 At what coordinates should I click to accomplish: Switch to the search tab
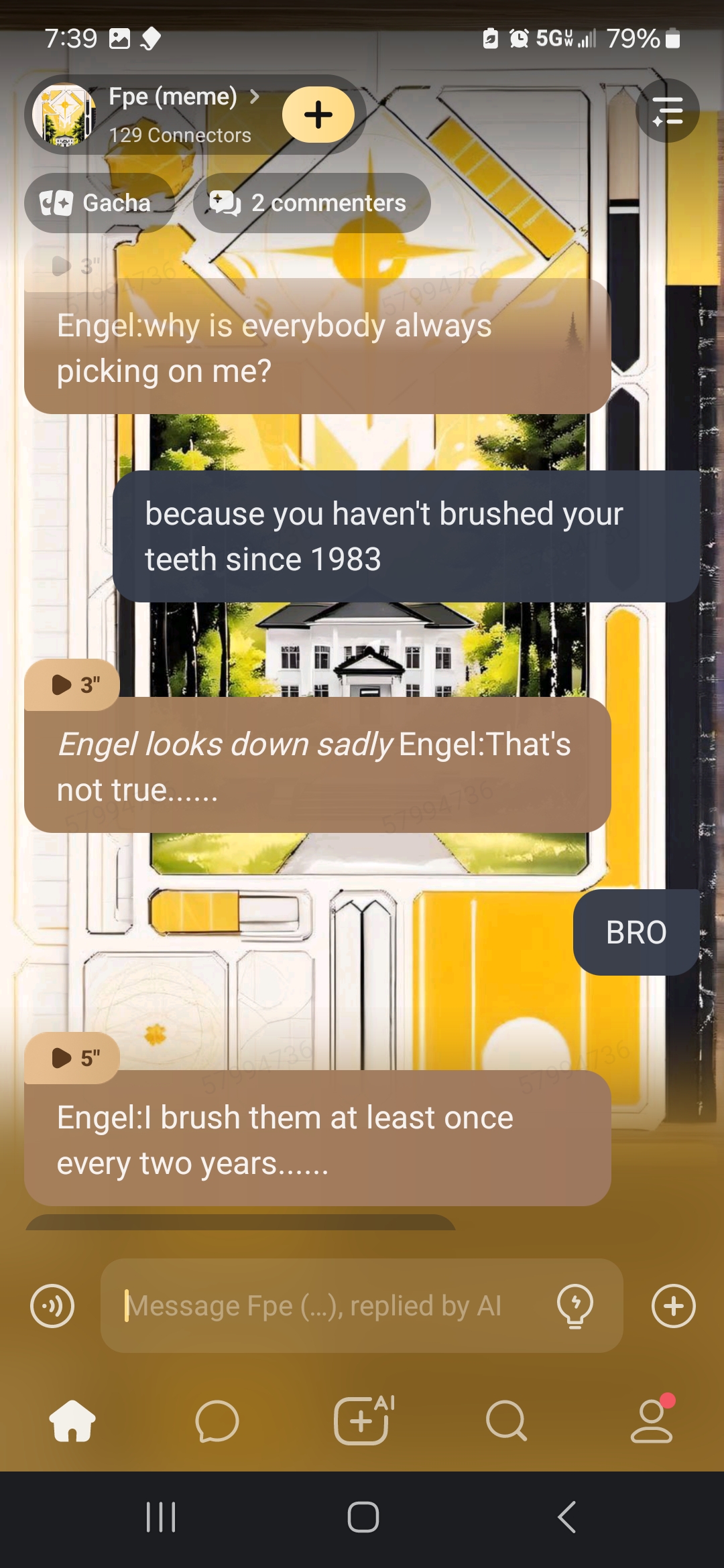pos(507,1421)
